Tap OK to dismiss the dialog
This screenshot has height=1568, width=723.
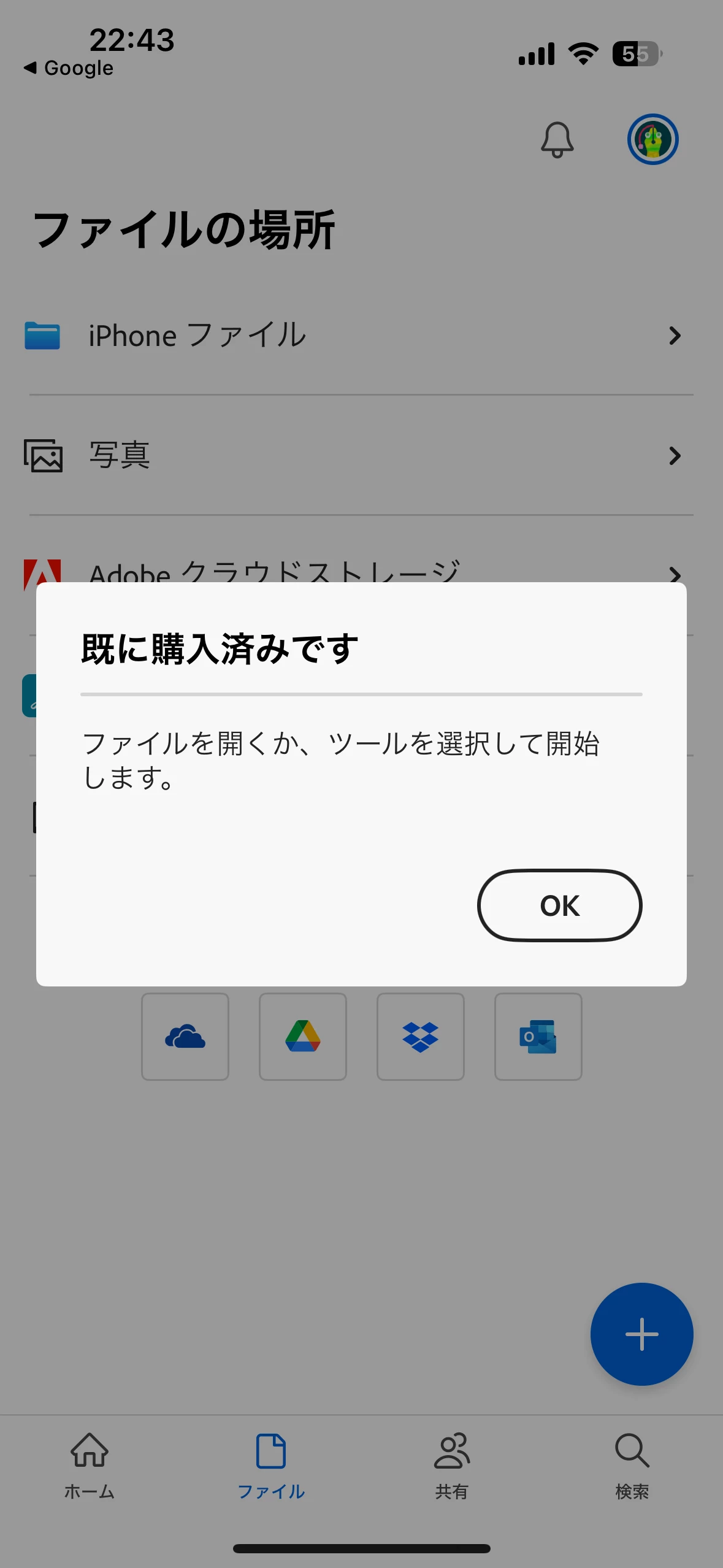coord(559,905)
